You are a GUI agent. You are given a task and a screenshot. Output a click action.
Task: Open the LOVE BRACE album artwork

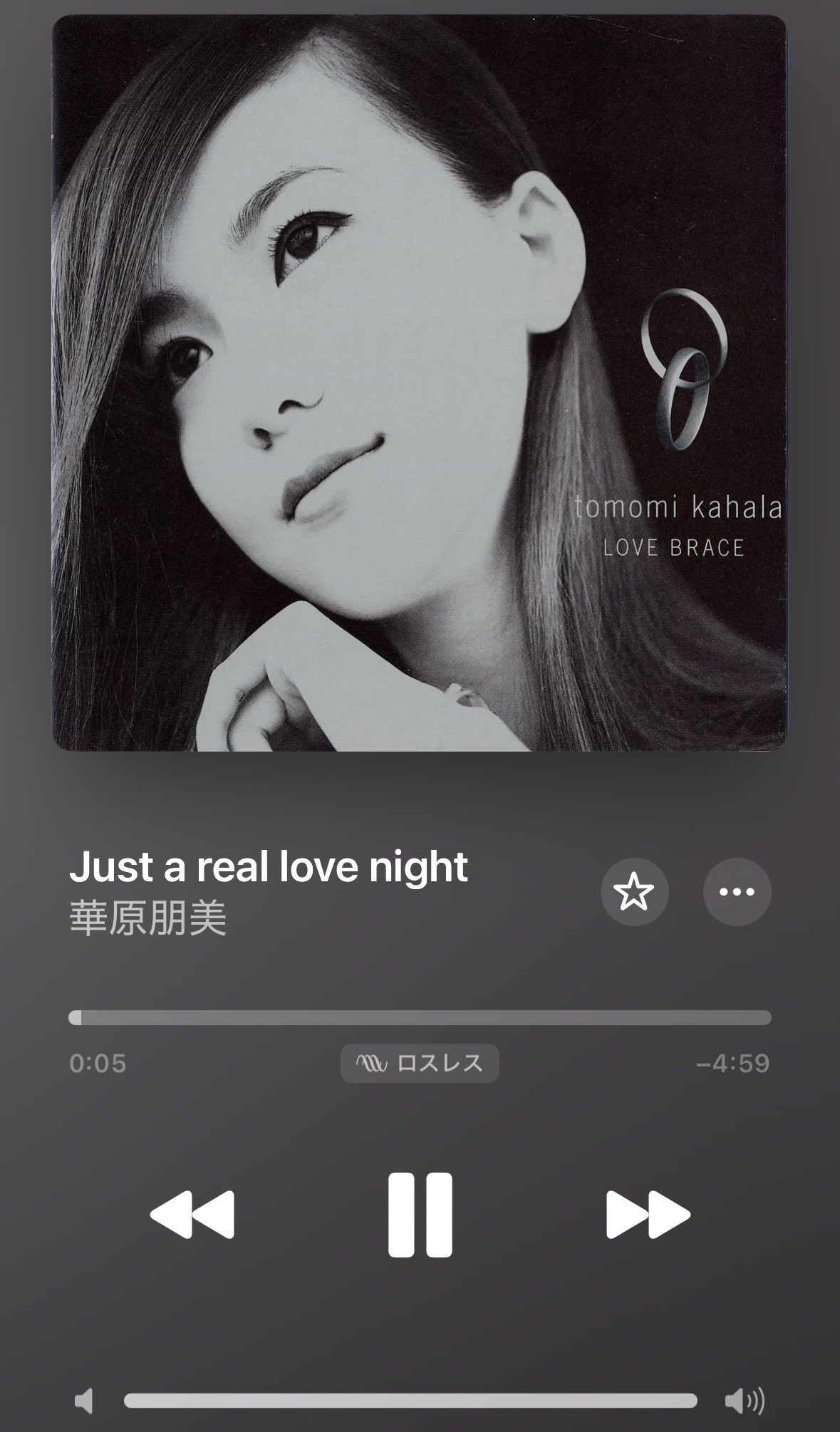click(420, 383)
